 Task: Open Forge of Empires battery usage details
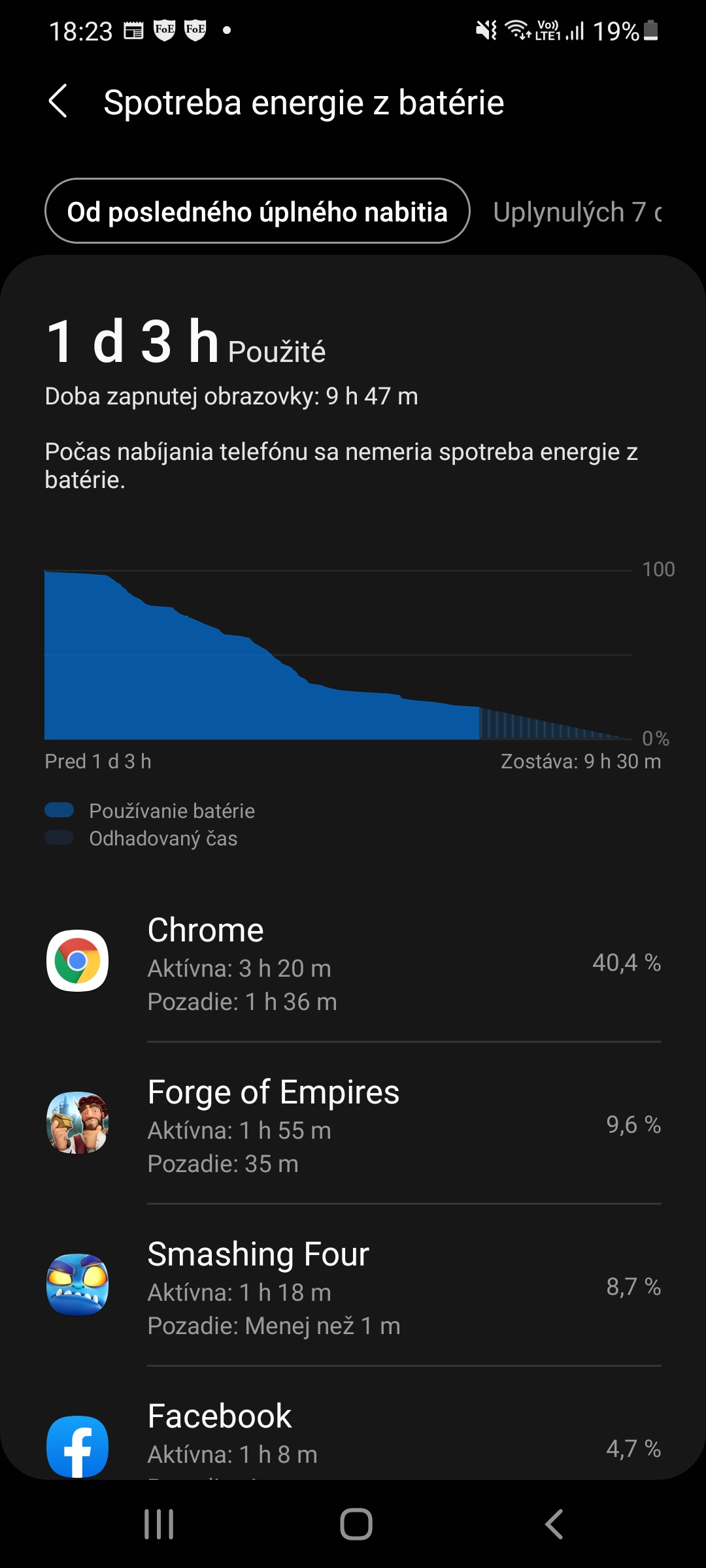click(x=353, y=1123)
